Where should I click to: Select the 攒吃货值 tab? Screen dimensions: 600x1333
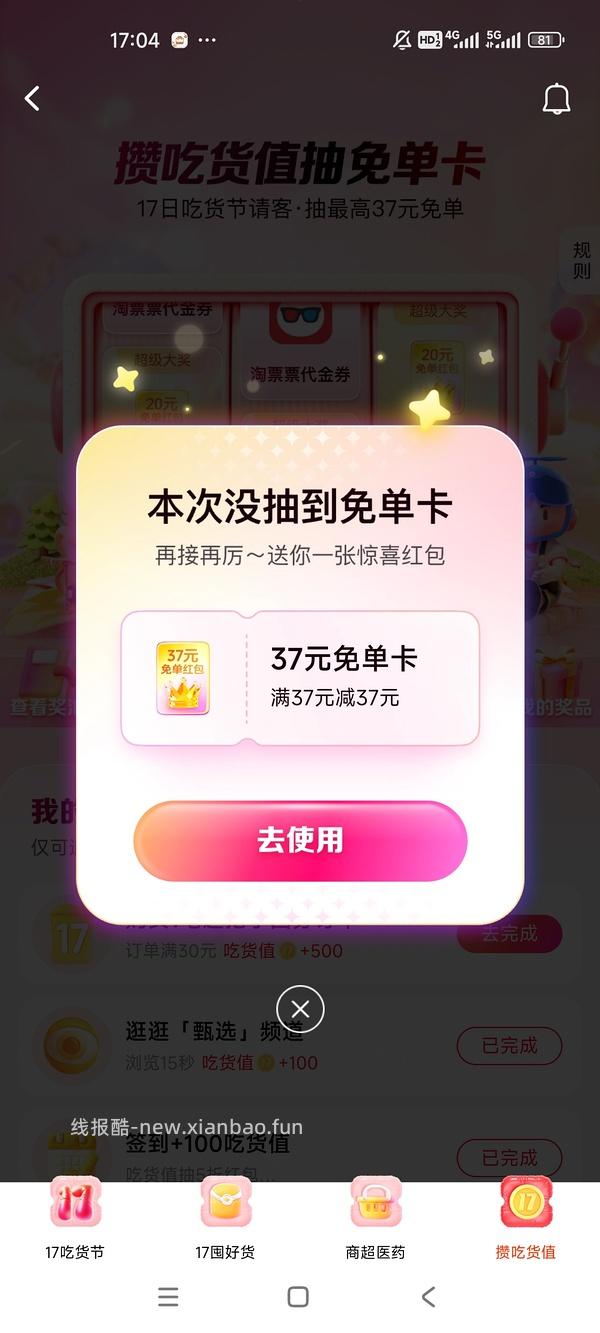click(x=525, y=1217)
